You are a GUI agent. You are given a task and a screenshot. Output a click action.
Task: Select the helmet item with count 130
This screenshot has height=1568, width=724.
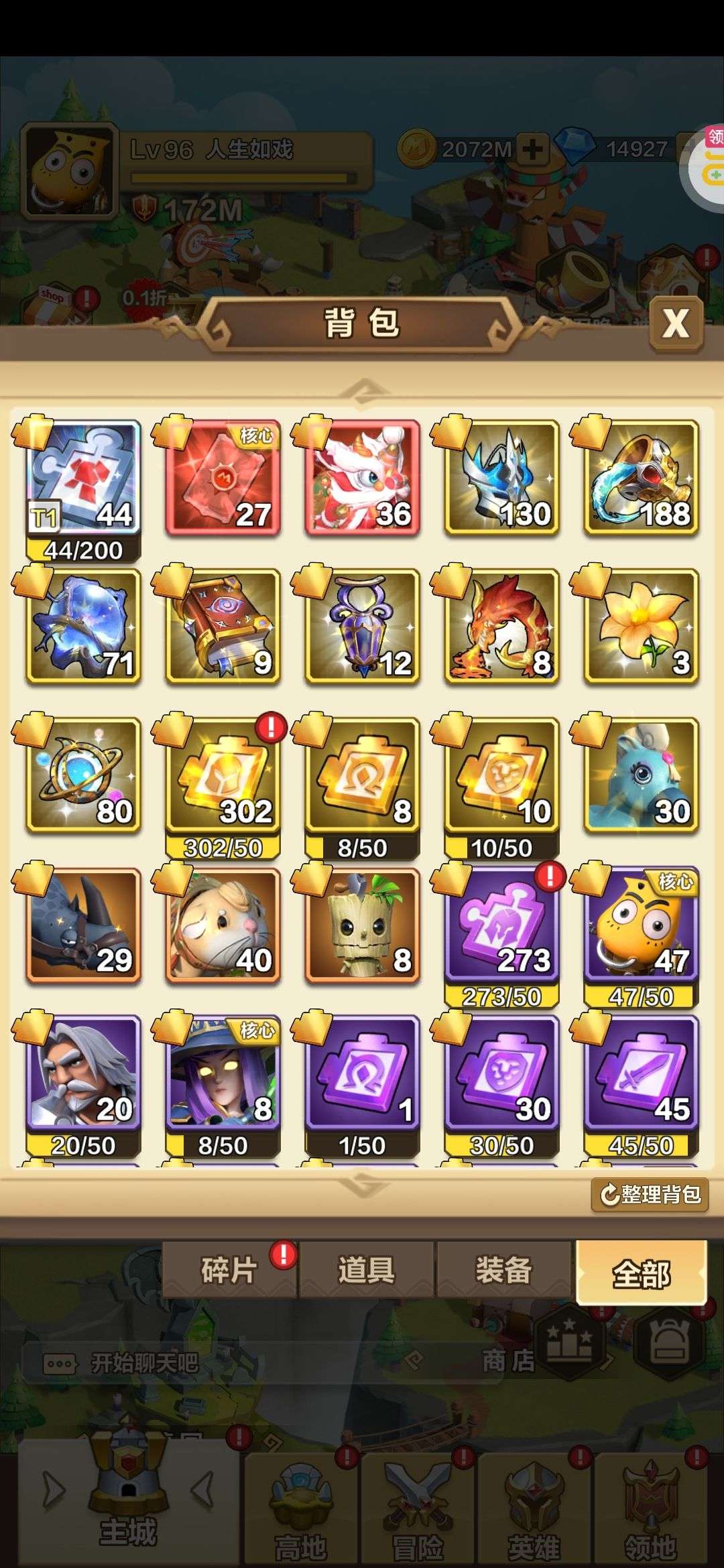(502, 478)
